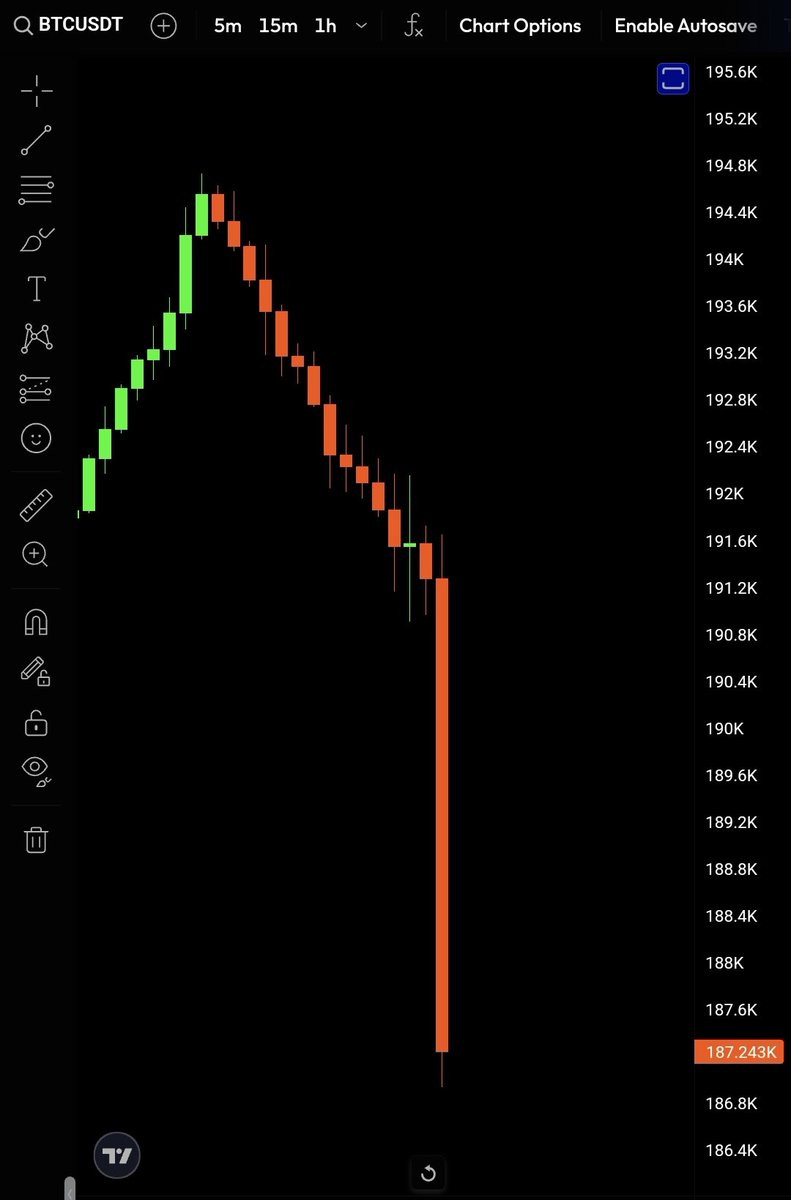
Task: Select the crosshair cursor tool
Action: coord(37,90)
